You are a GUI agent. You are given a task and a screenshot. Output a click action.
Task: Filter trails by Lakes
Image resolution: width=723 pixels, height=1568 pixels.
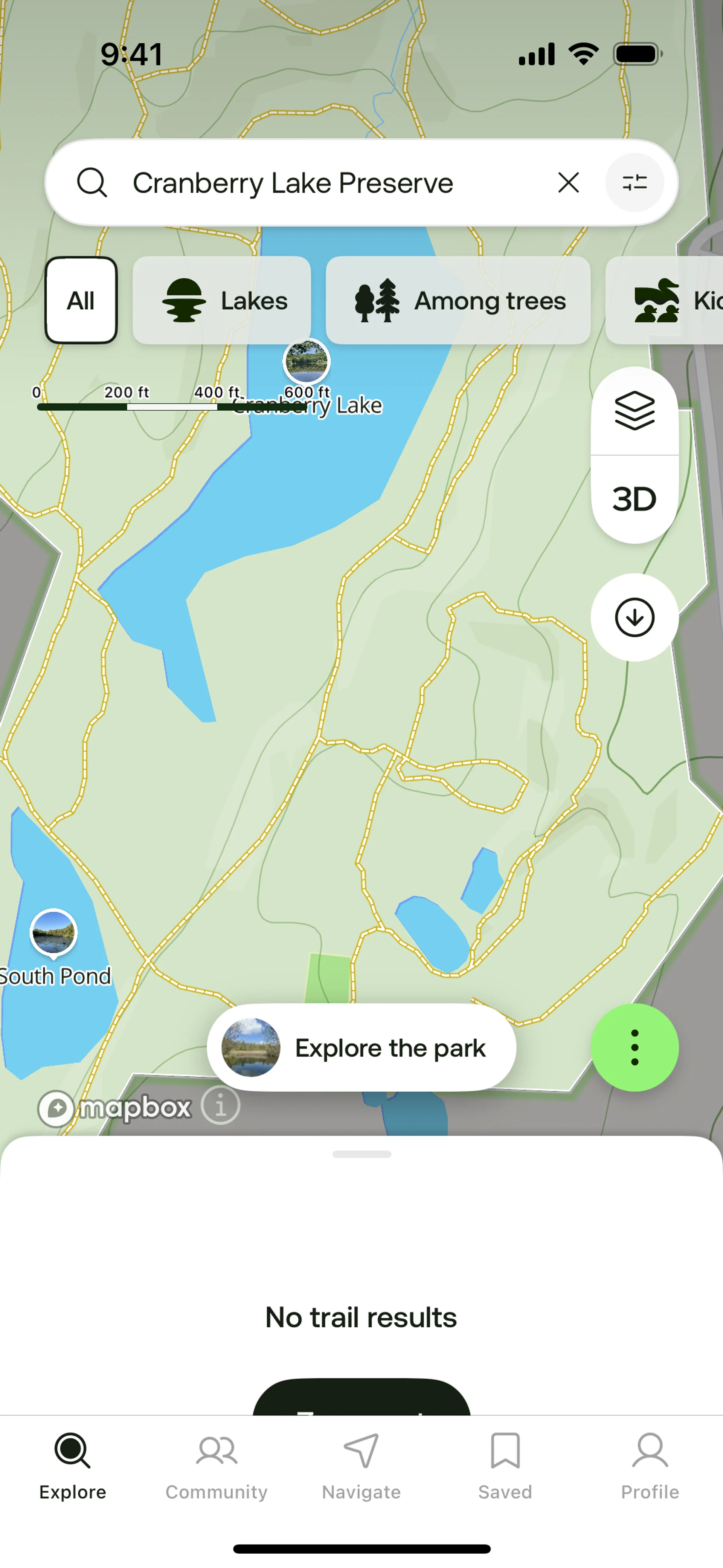(222, 300)
